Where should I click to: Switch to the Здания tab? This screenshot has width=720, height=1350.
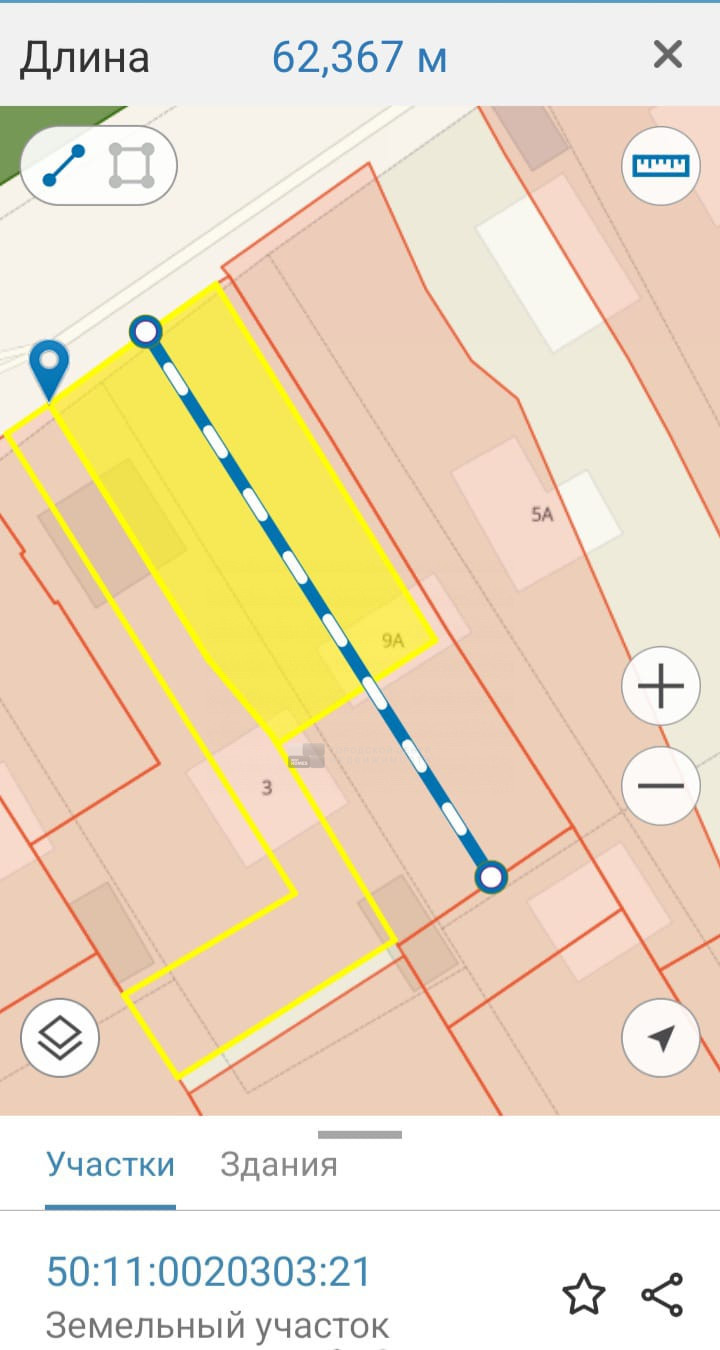pos(278,1165)
